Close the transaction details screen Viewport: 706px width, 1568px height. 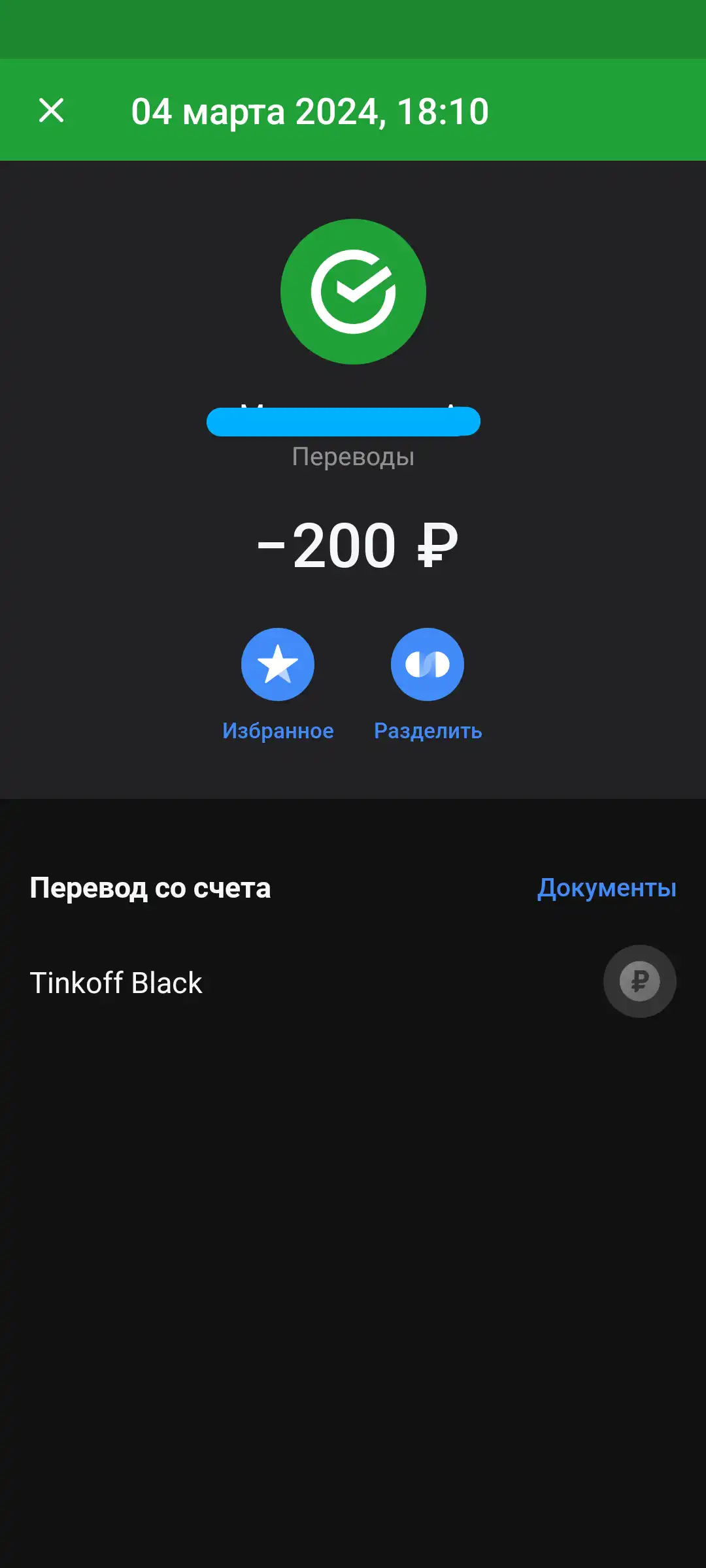(x=51, y=110)
